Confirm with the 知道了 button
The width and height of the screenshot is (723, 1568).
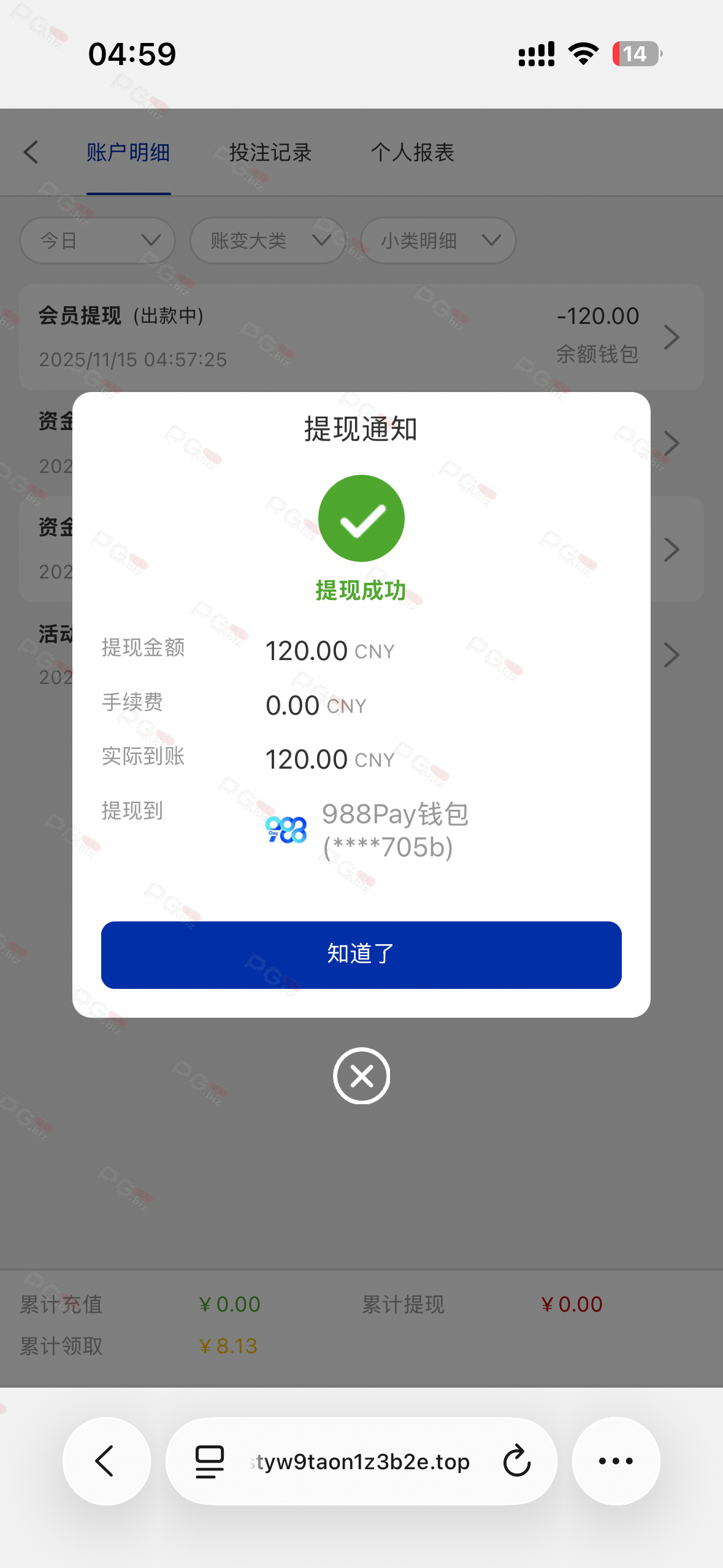click(x=361, y=955)
